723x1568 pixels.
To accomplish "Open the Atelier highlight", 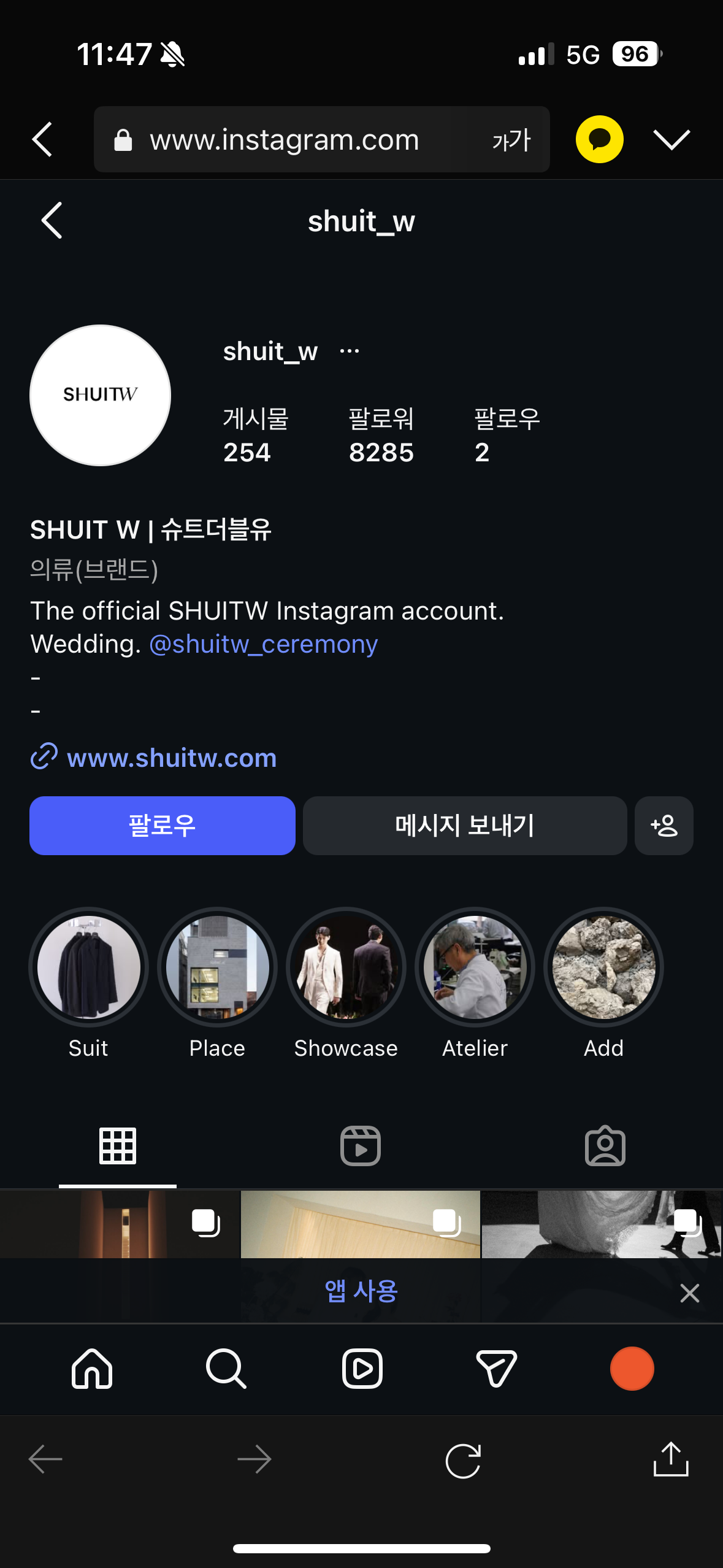I will 475,967.
